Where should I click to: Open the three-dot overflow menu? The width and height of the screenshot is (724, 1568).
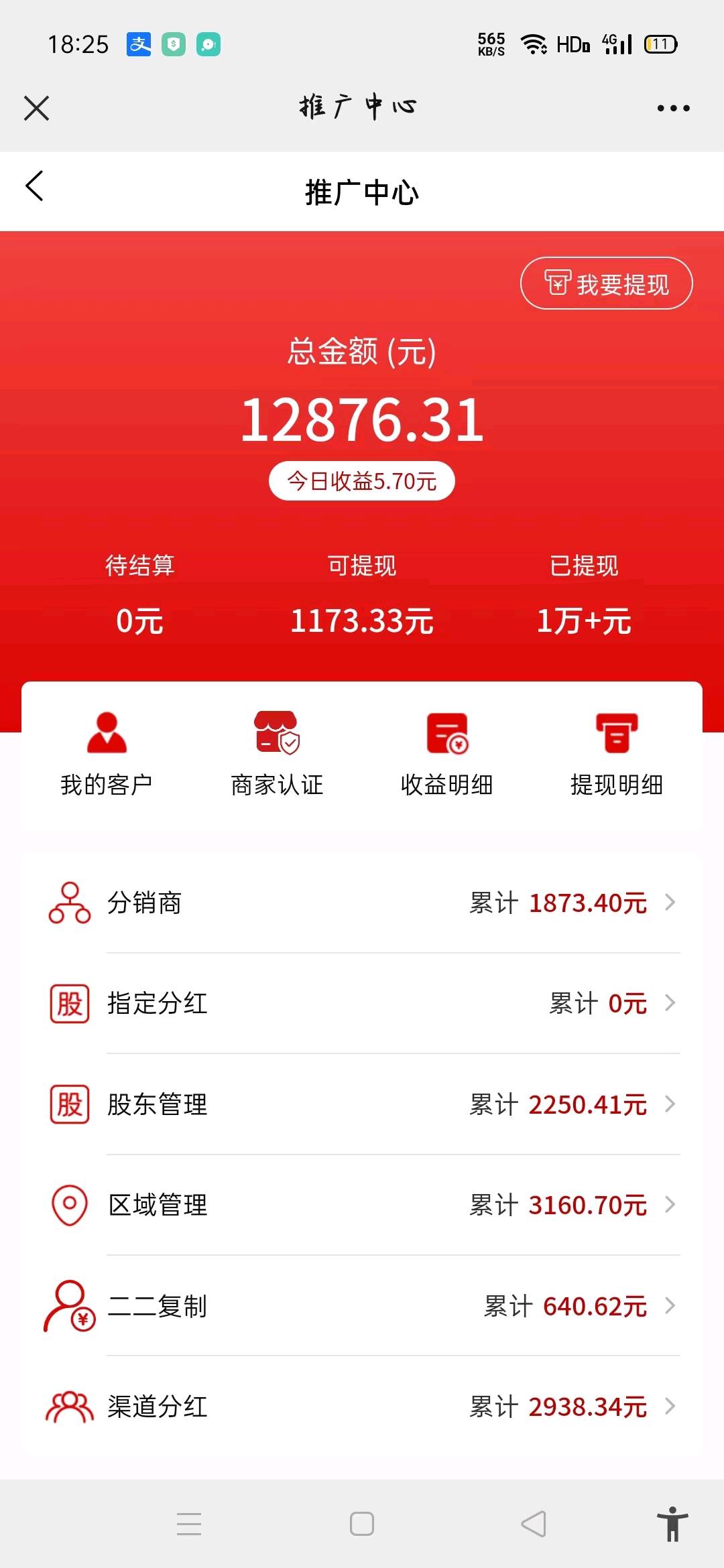point(673,108)
